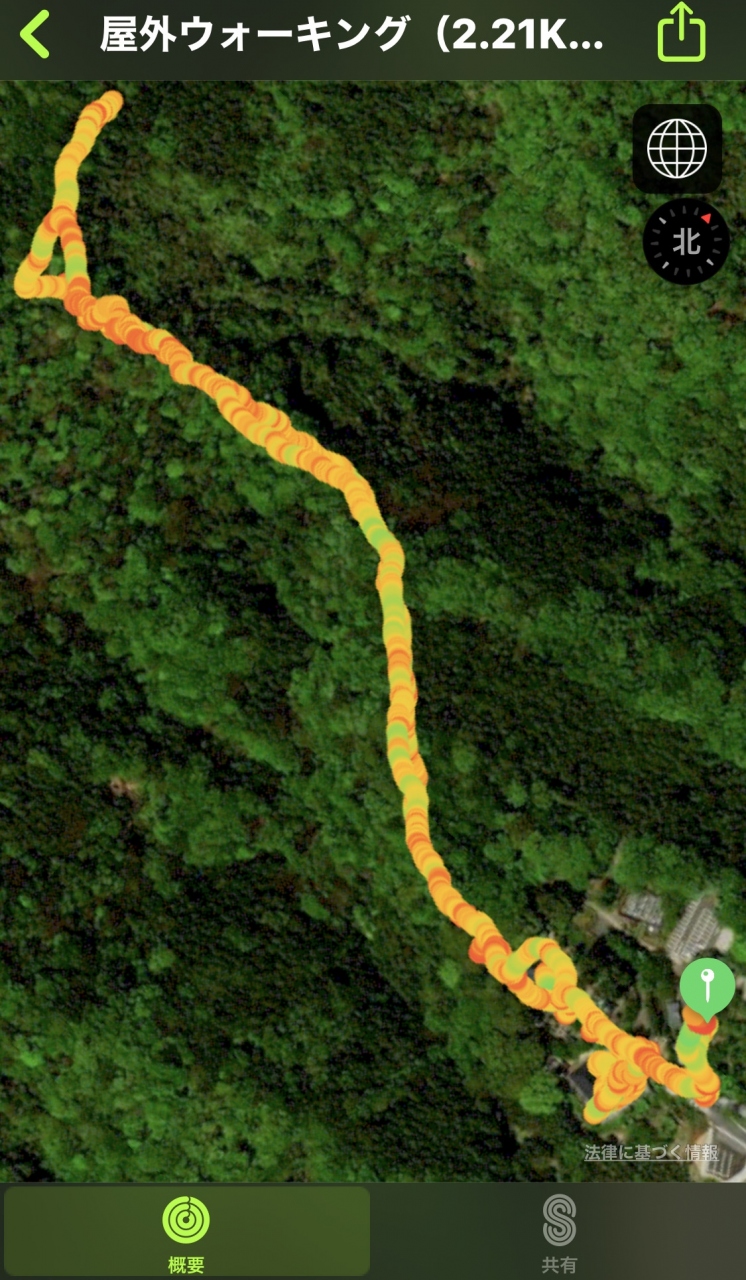746x1280 pixels.
Task: Go back with the green arrow
Action: tap(35, 35)
